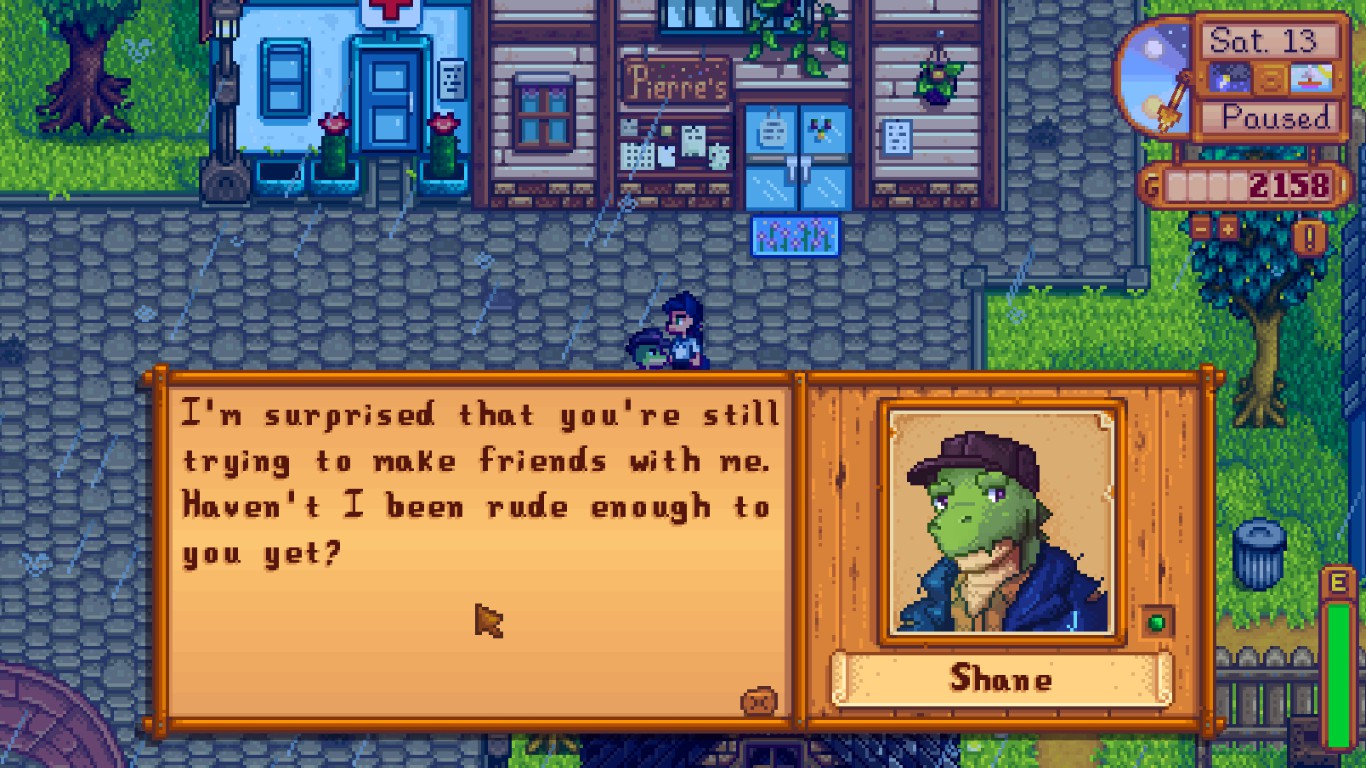Zoom out with the minus button

(x=1201, y=228)
